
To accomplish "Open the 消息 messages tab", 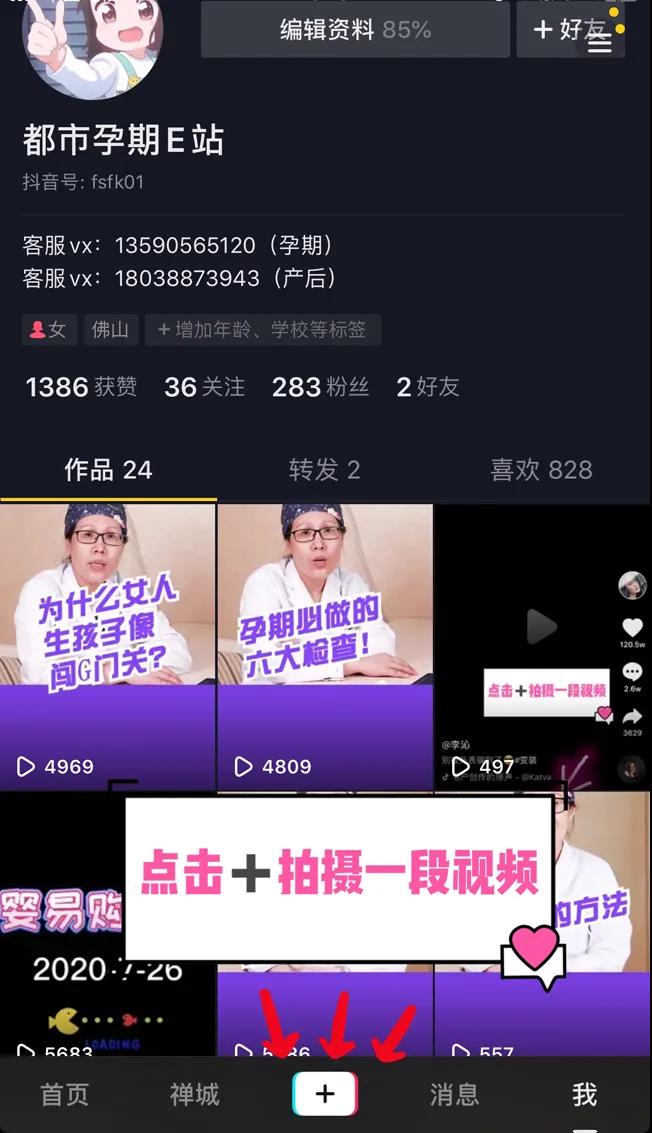I will click(x=454, y=1094).
